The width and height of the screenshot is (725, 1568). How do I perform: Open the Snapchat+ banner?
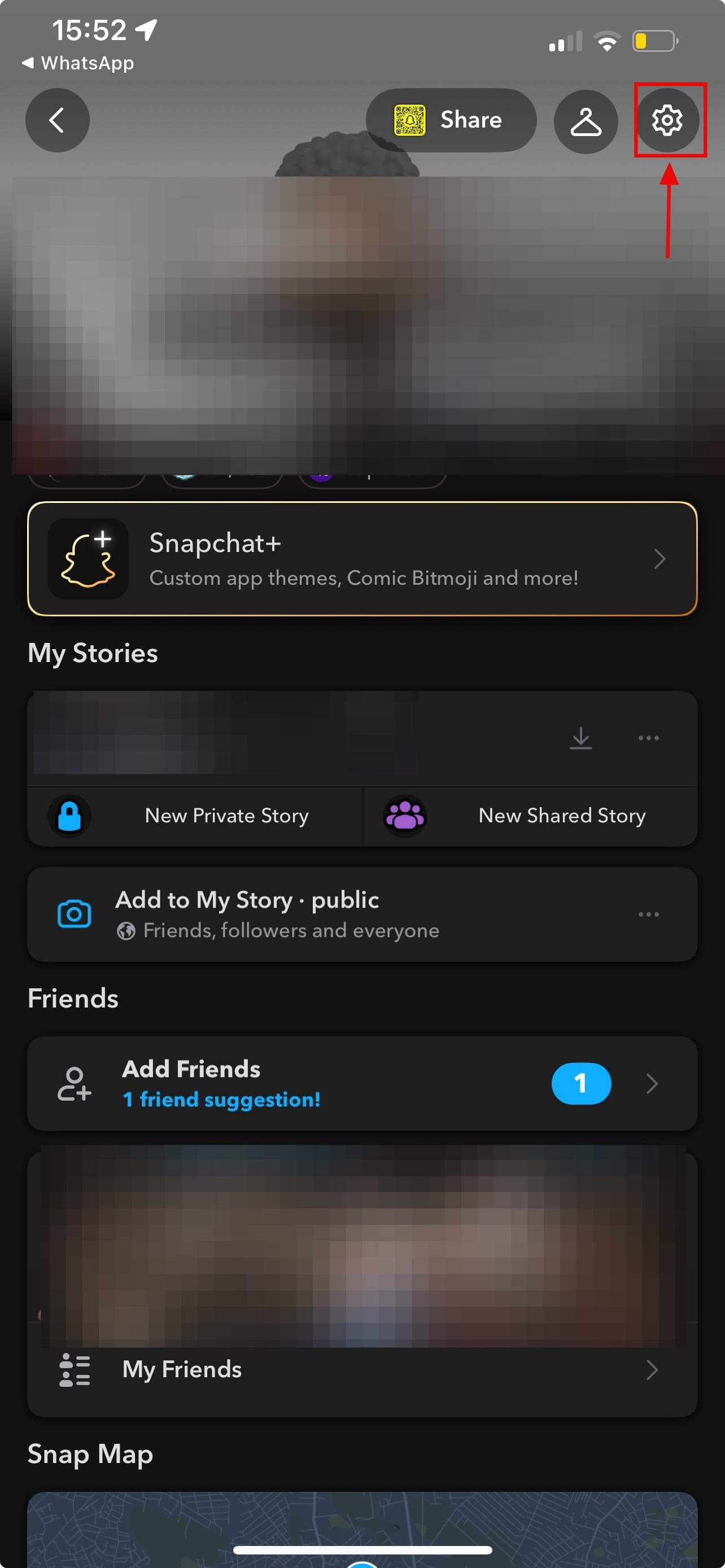point(362,559)
